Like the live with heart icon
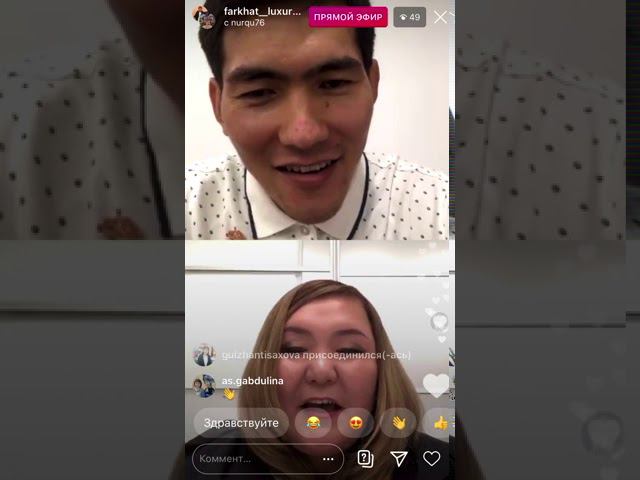 pos(431,459)
